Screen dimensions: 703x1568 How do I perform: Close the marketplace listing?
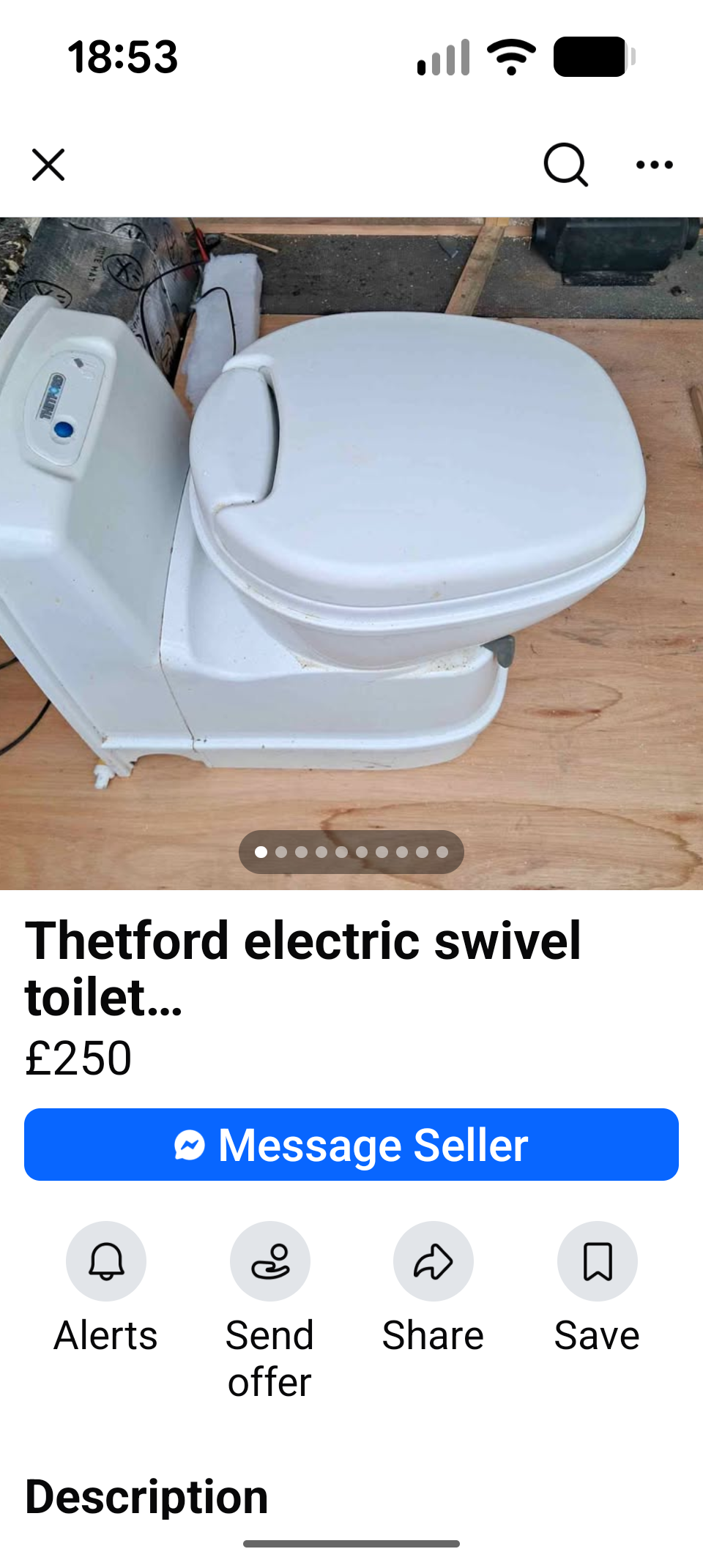click(48, 165)
